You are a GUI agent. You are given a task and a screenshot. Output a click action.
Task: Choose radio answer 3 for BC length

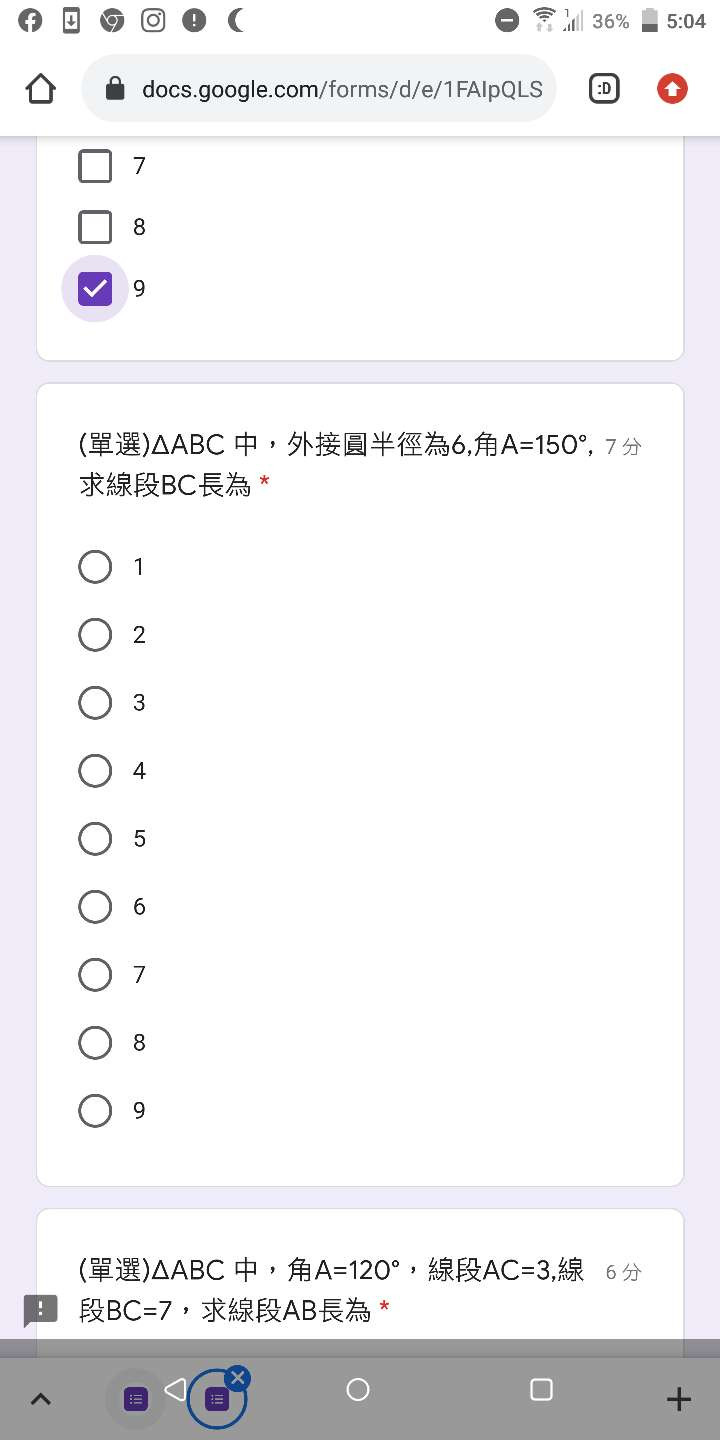point(95,703)
